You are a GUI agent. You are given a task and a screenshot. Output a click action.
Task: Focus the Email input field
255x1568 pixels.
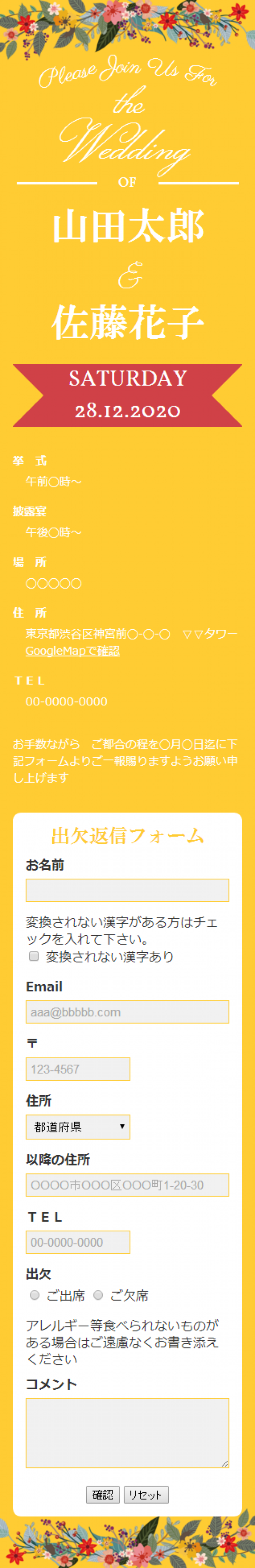point(127,1012)
